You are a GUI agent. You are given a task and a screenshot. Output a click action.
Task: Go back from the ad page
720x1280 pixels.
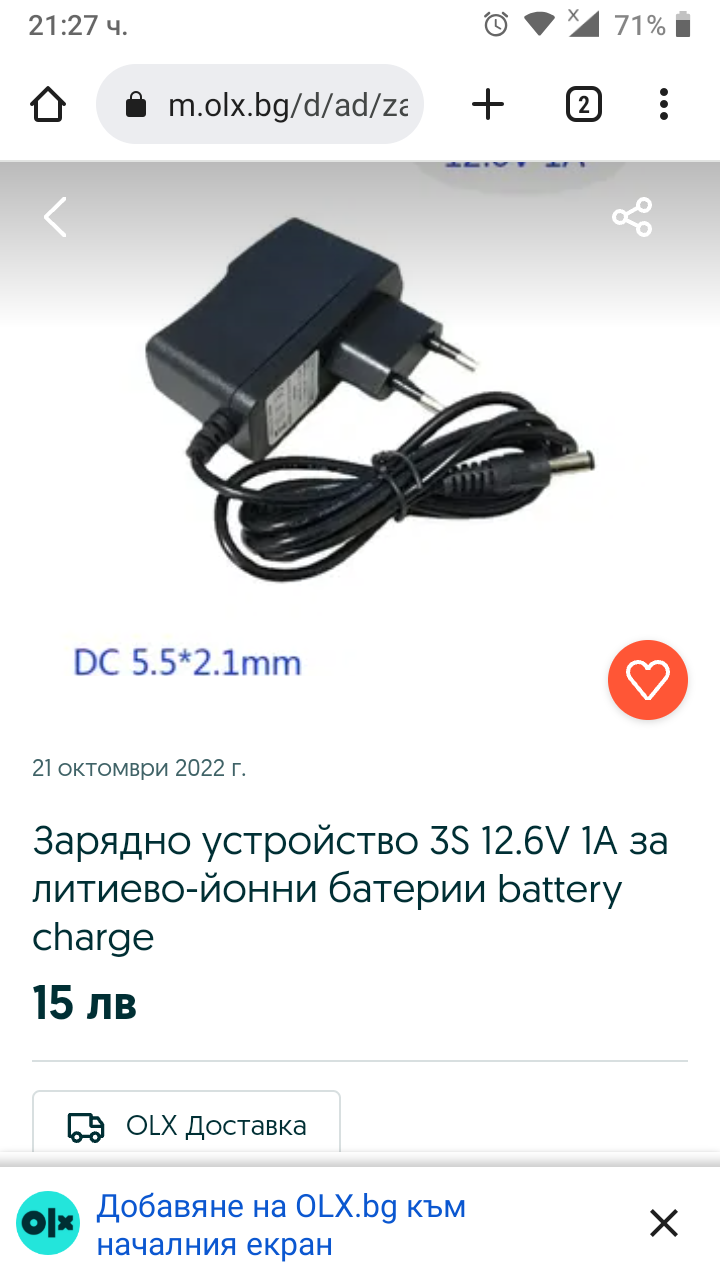pyautogui.click(x=55, y=217)
